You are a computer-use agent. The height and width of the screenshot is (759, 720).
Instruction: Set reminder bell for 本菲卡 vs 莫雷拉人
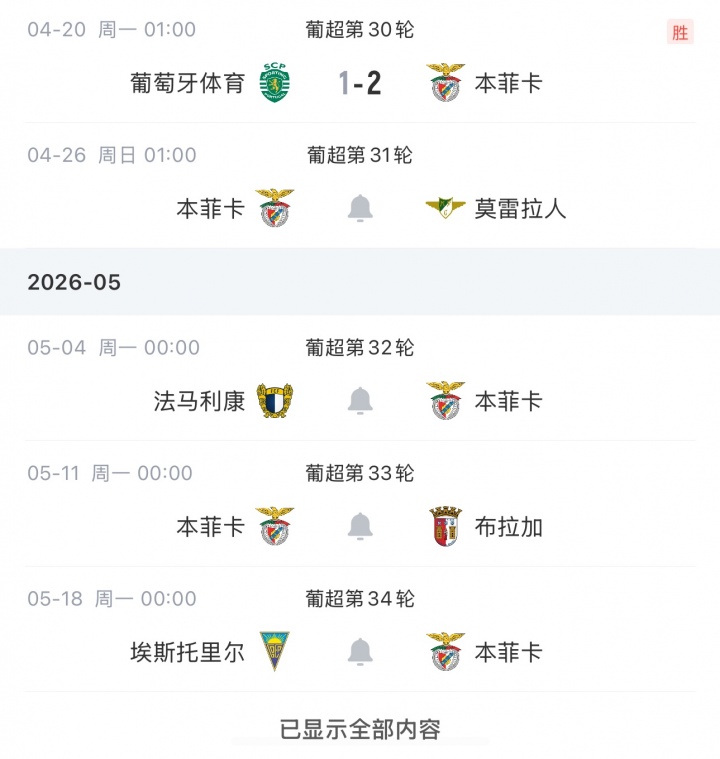tap(360, 209)
